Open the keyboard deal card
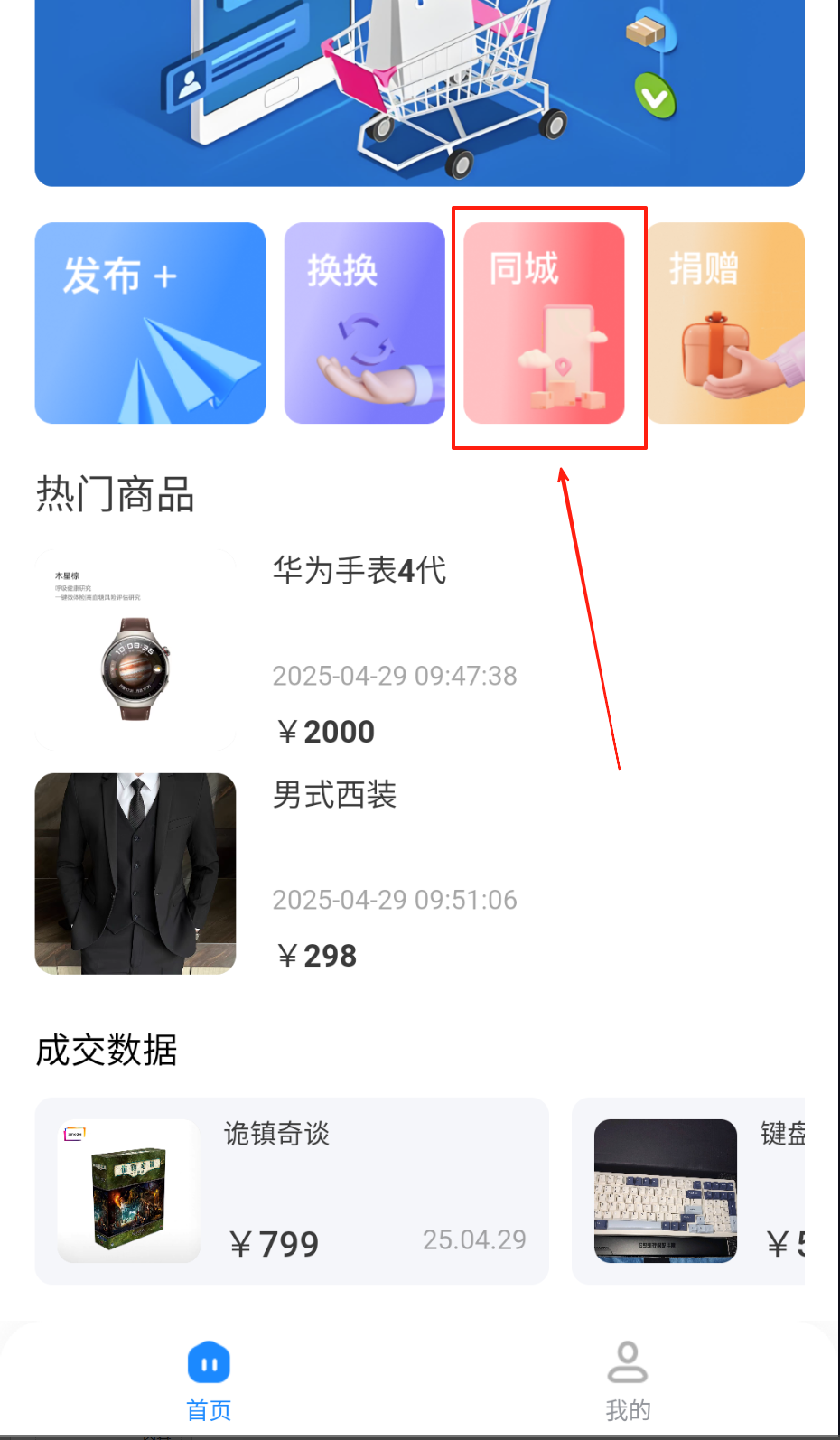Viewport: 840px width, 1440px height. [688, 1191]
